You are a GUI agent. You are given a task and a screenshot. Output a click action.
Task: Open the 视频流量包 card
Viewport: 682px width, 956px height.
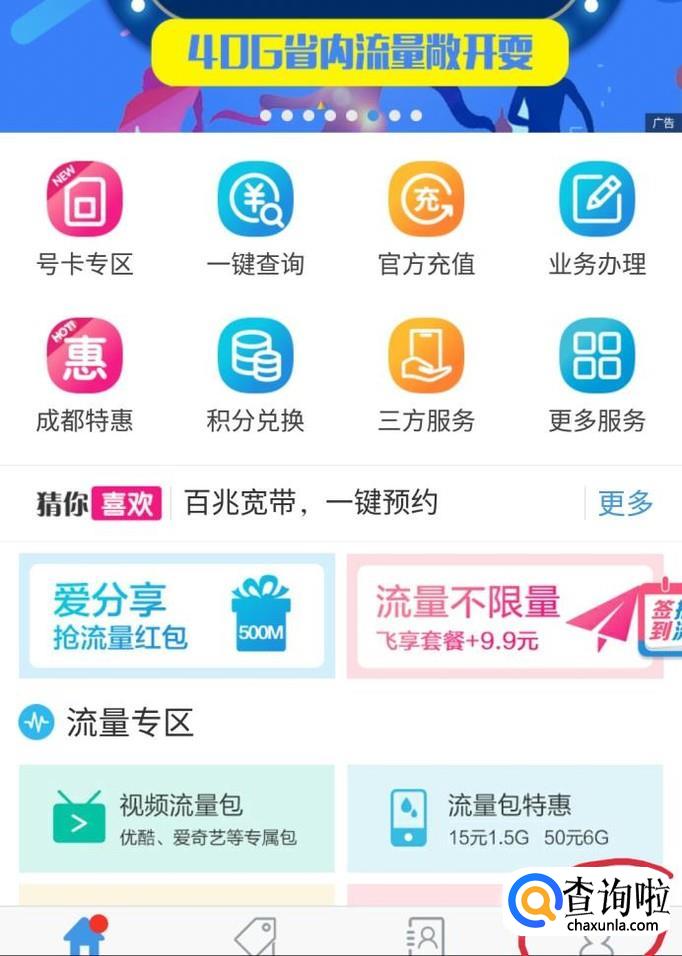[177, 818]
